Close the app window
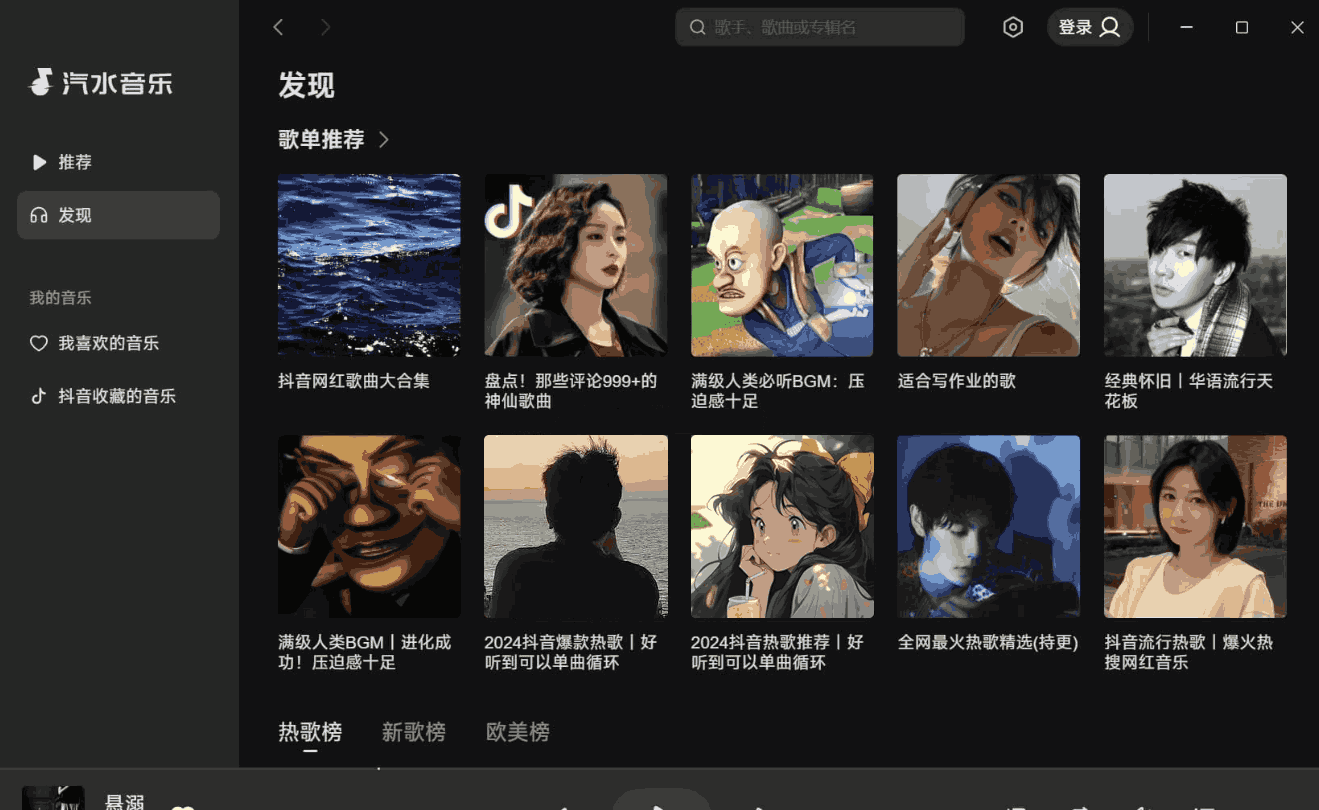This screenshot has width=1319, height=810. pos(1297,28)
